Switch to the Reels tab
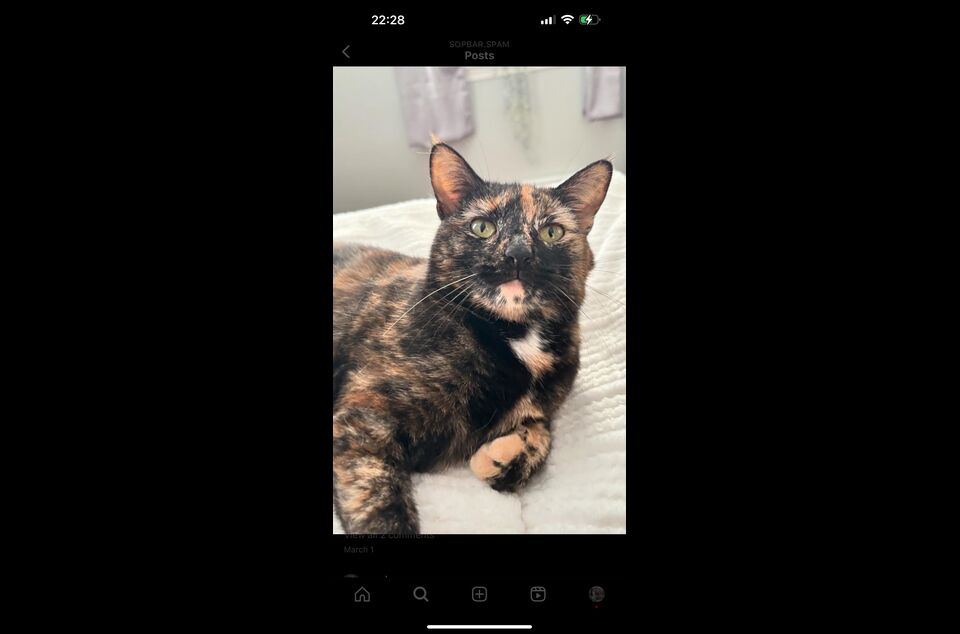Viewport: 960px width, 634px height. (x=538, y=594)
